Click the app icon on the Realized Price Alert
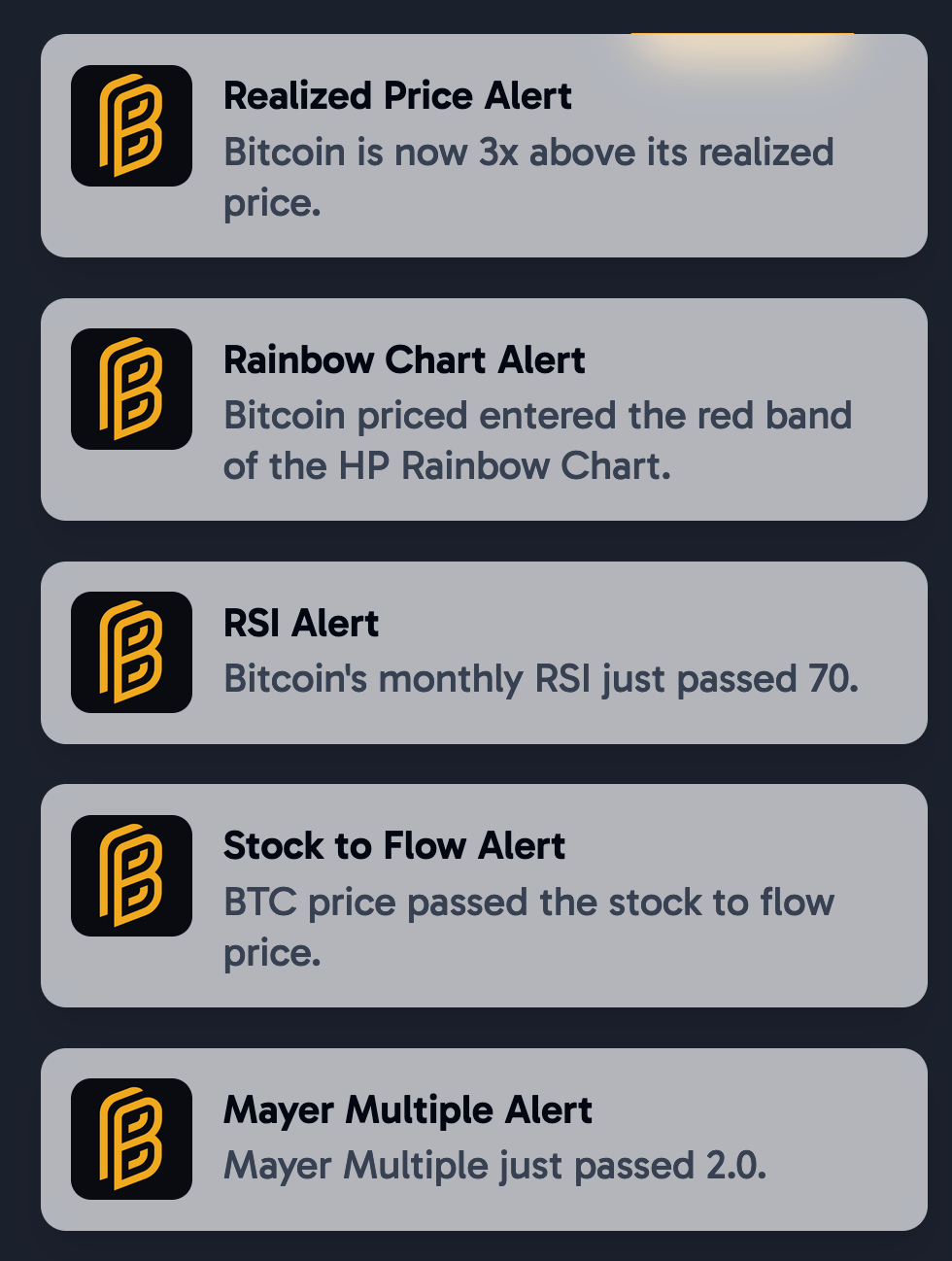 click(x=131, y=125)
